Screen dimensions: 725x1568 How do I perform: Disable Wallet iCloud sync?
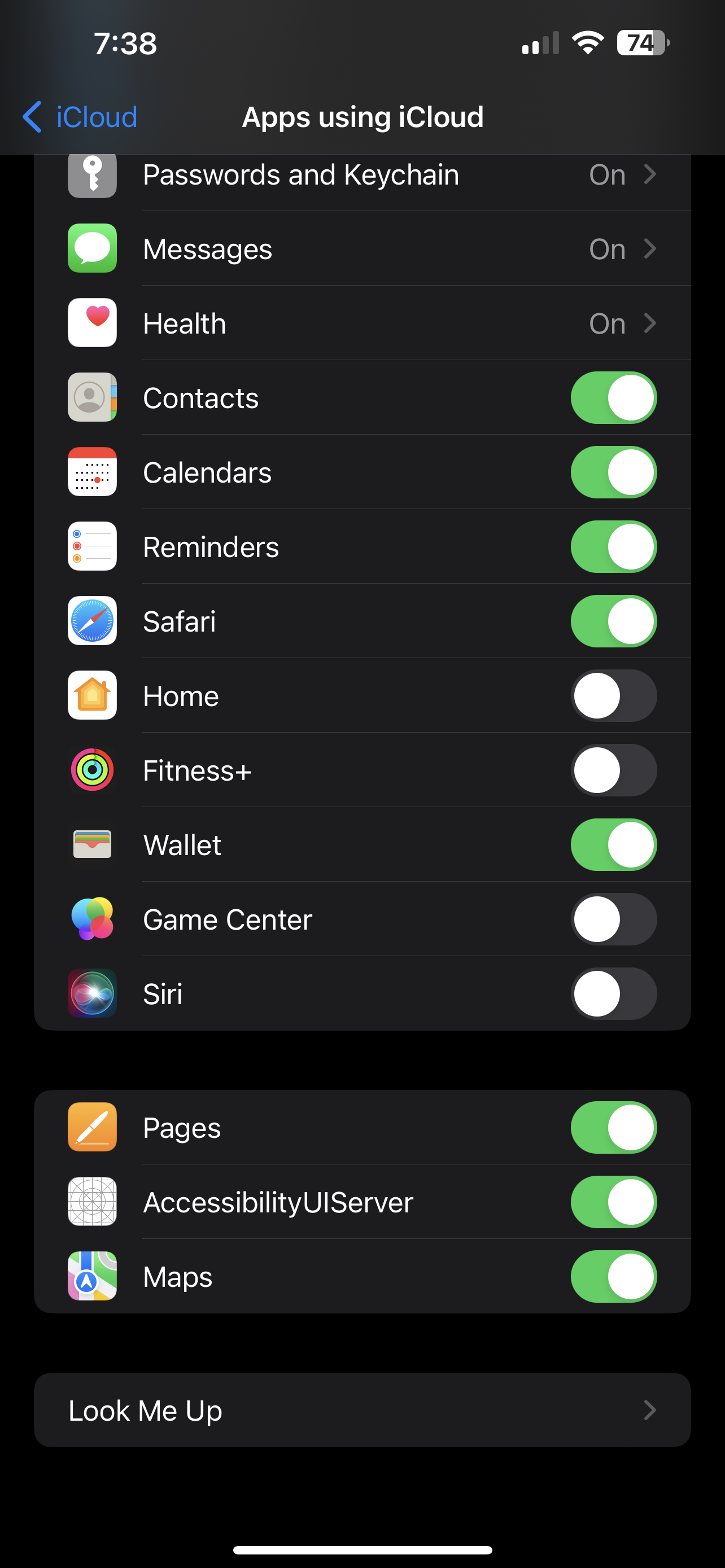(613, 845)
